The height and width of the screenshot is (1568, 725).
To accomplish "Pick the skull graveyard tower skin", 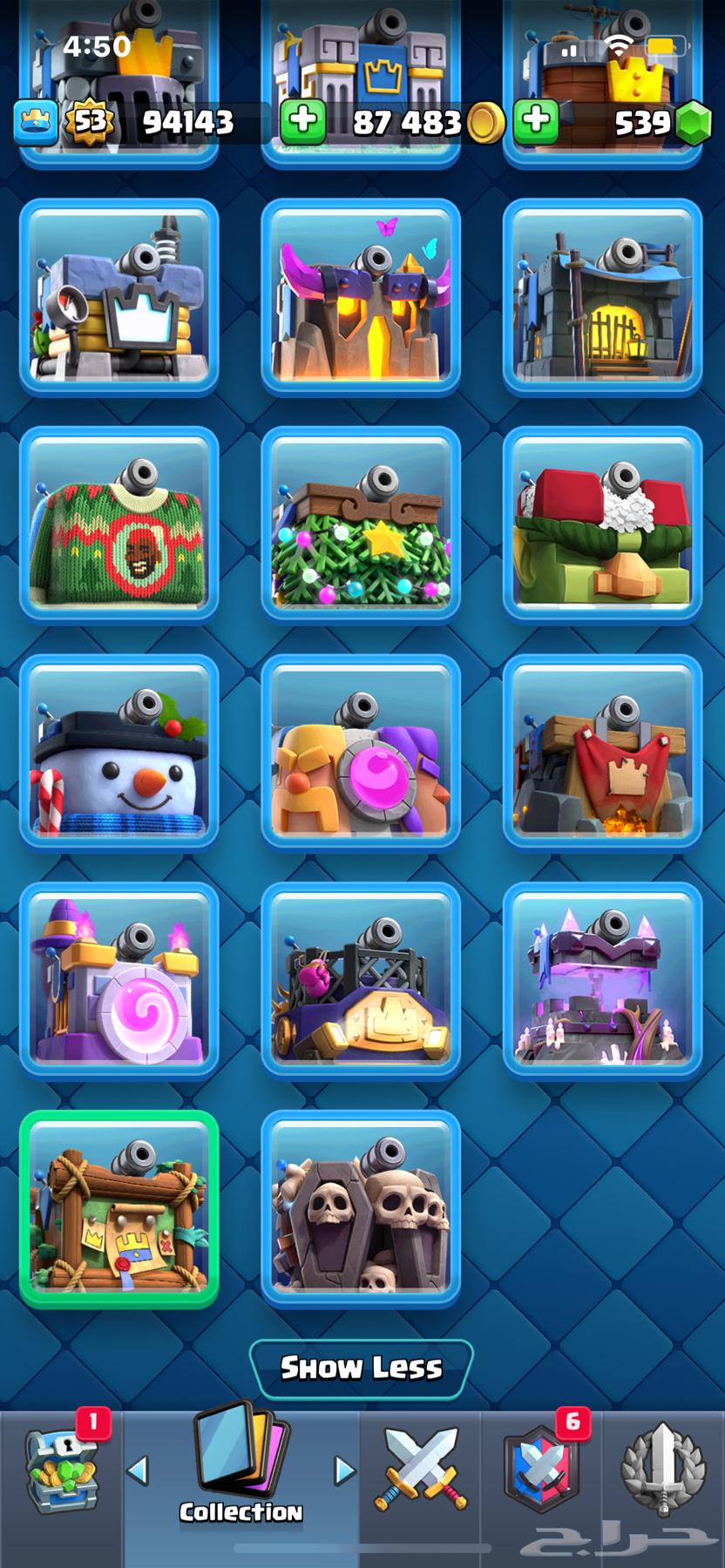I will pyautogui.click(x=361, y=1207).
